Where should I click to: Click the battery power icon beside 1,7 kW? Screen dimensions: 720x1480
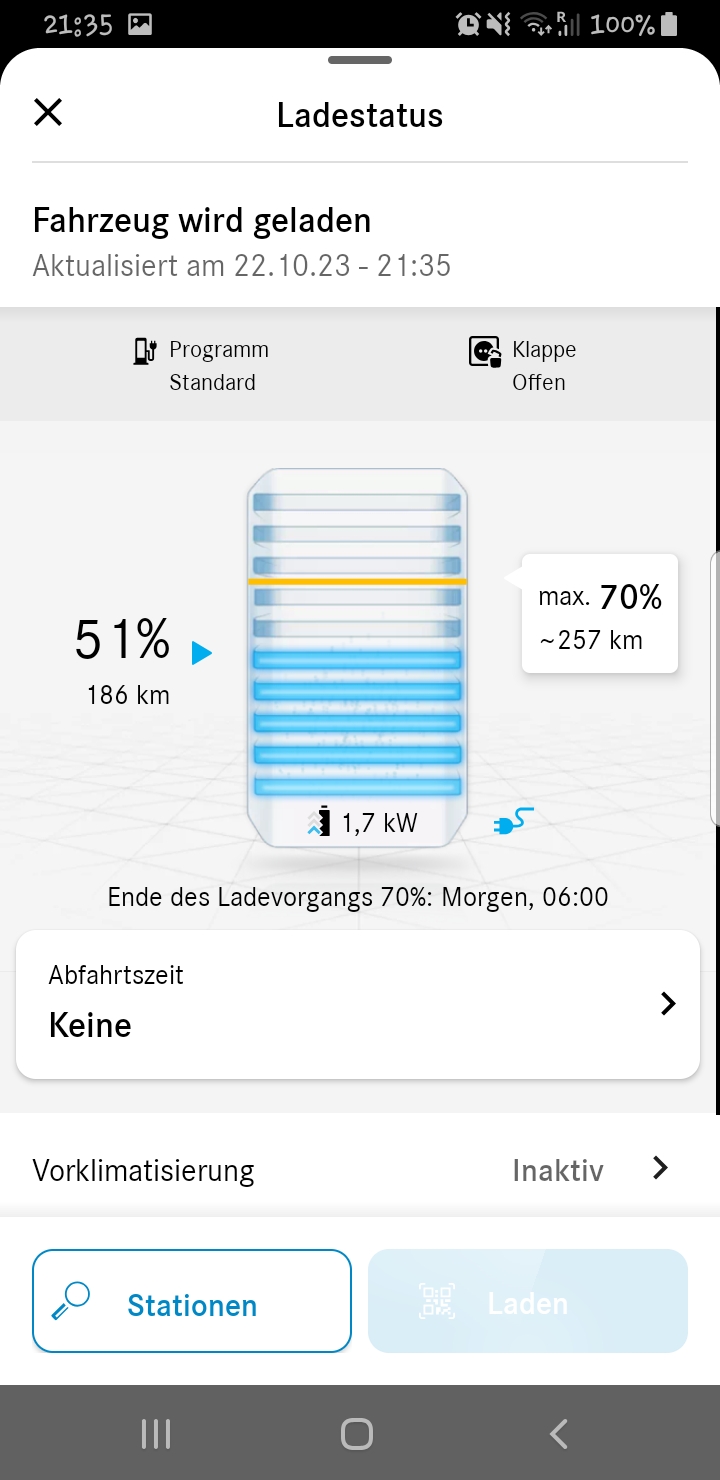click(x=318, y=821)
